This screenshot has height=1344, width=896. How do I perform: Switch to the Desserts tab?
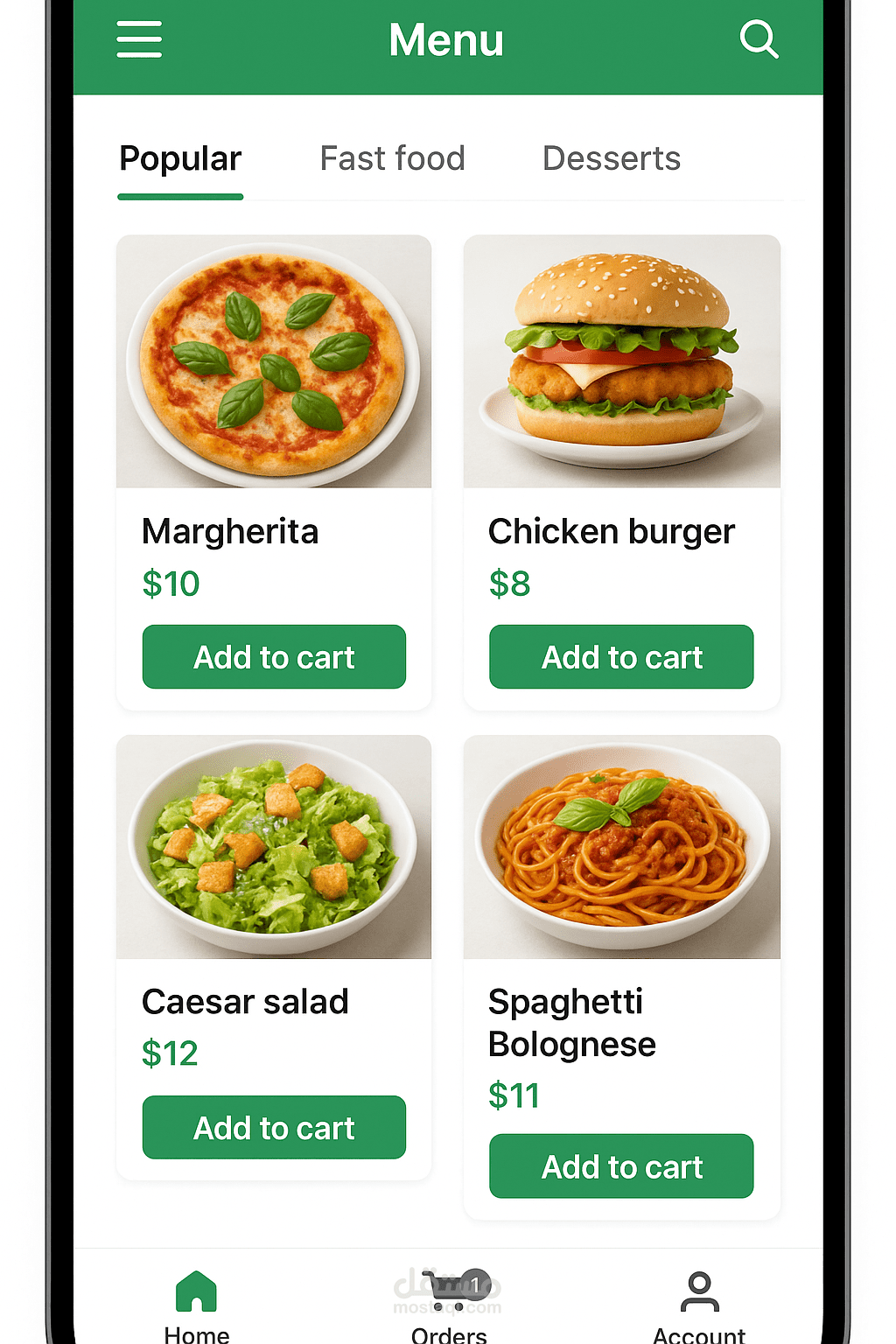coord(611,159)
